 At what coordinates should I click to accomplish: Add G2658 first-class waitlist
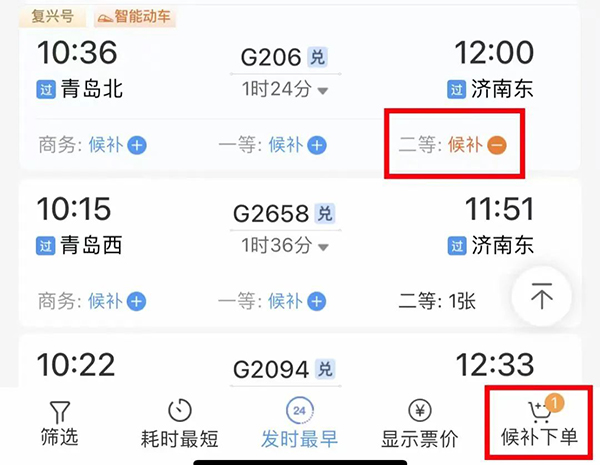(317, 301)
